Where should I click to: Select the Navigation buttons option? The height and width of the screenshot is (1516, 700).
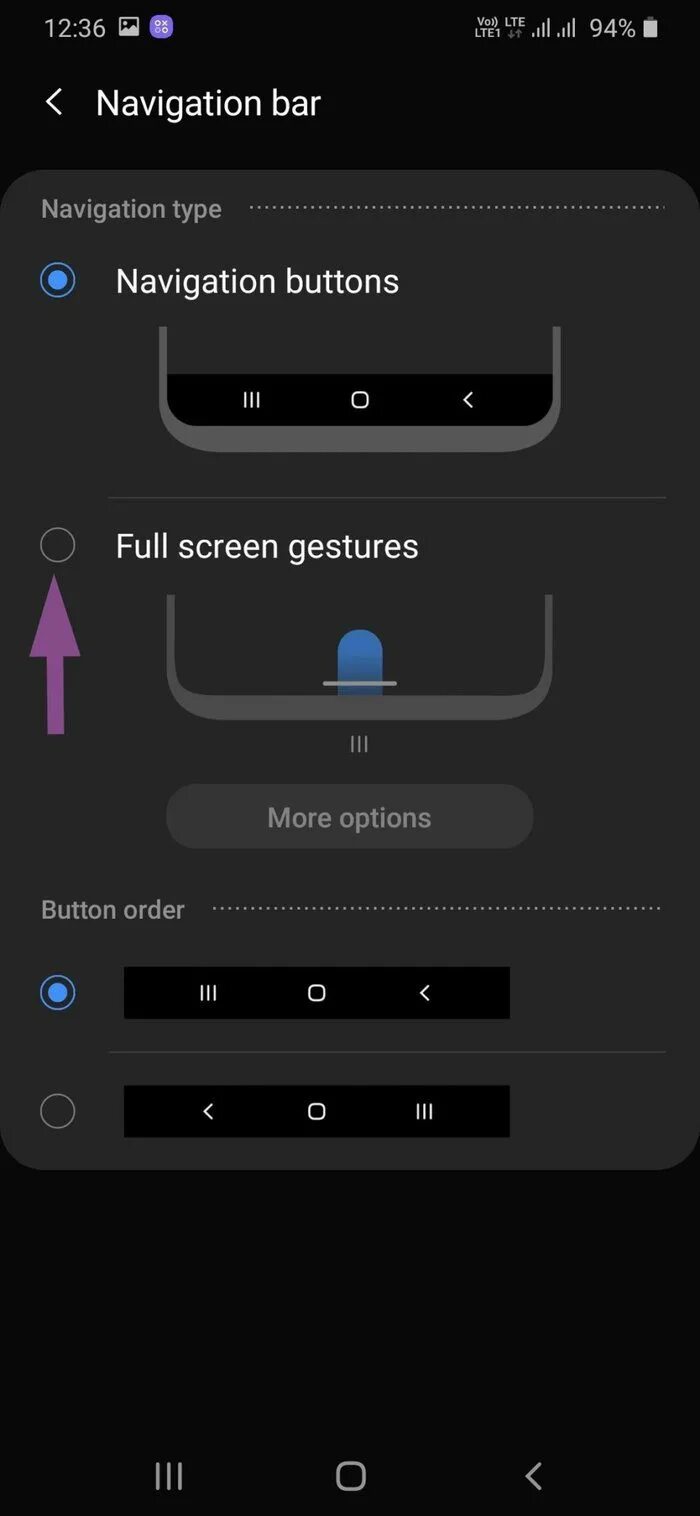pos(58,281)
